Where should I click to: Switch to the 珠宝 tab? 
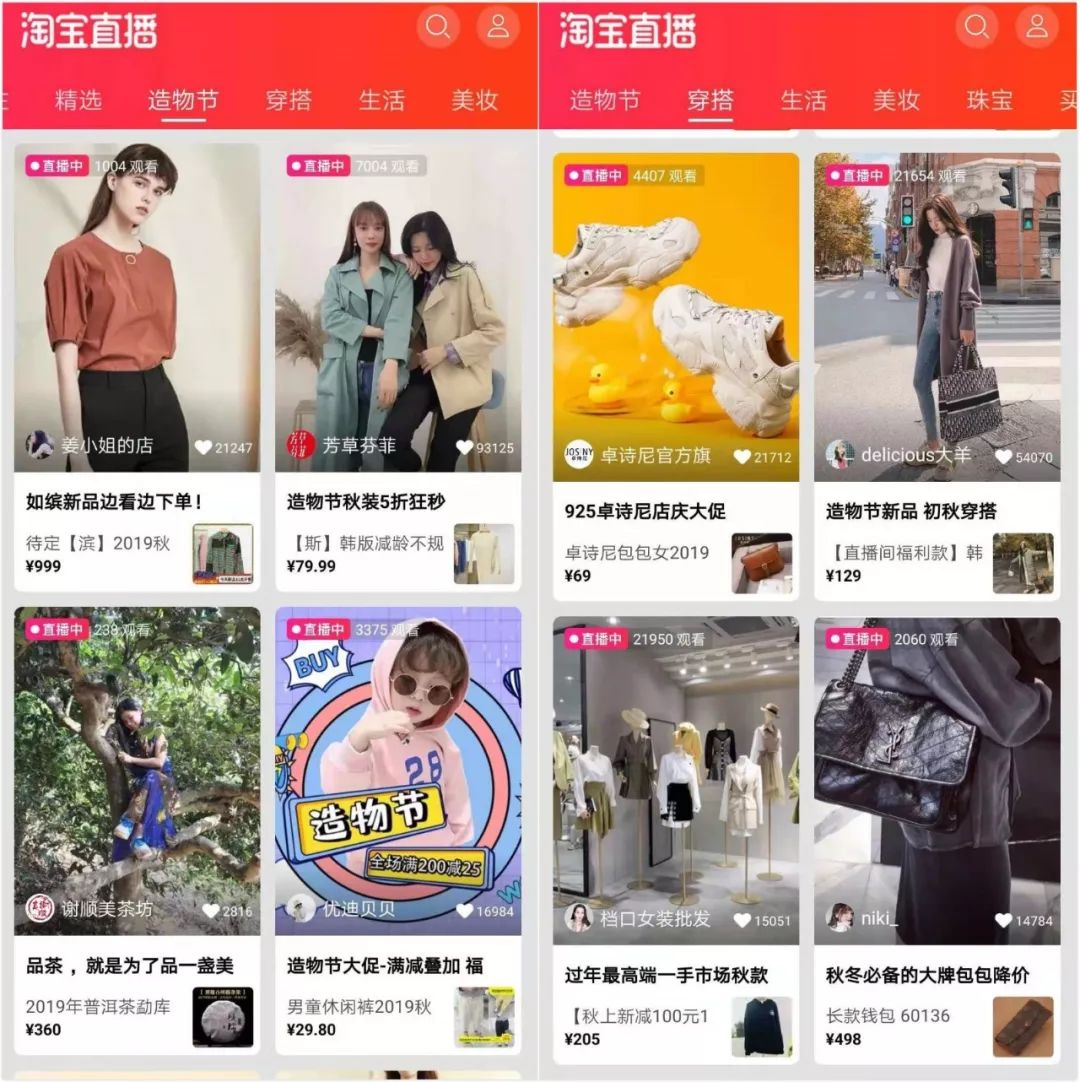tap(990, 100)
